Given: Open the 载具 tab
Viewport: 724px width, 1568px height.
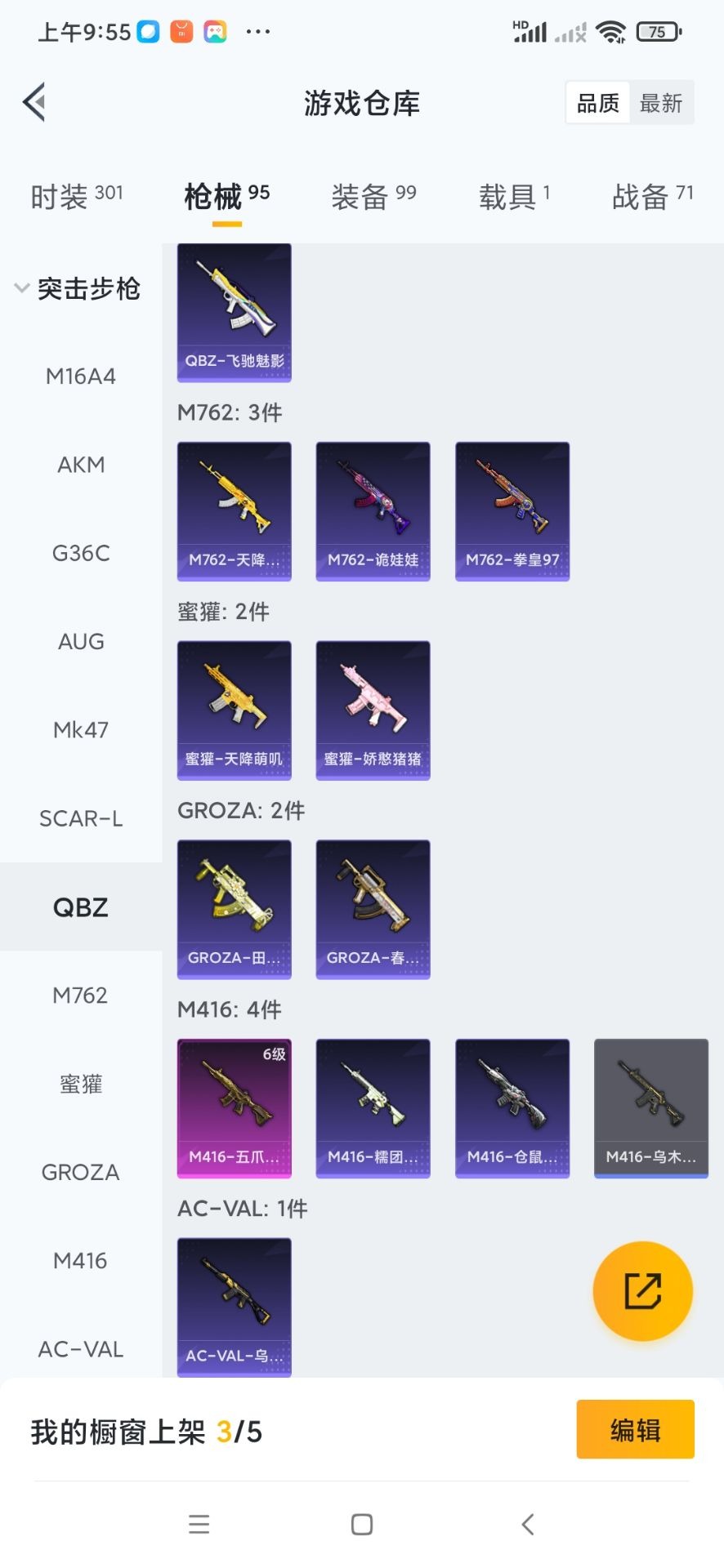Looking at the screenshot, I should [514, 197].
